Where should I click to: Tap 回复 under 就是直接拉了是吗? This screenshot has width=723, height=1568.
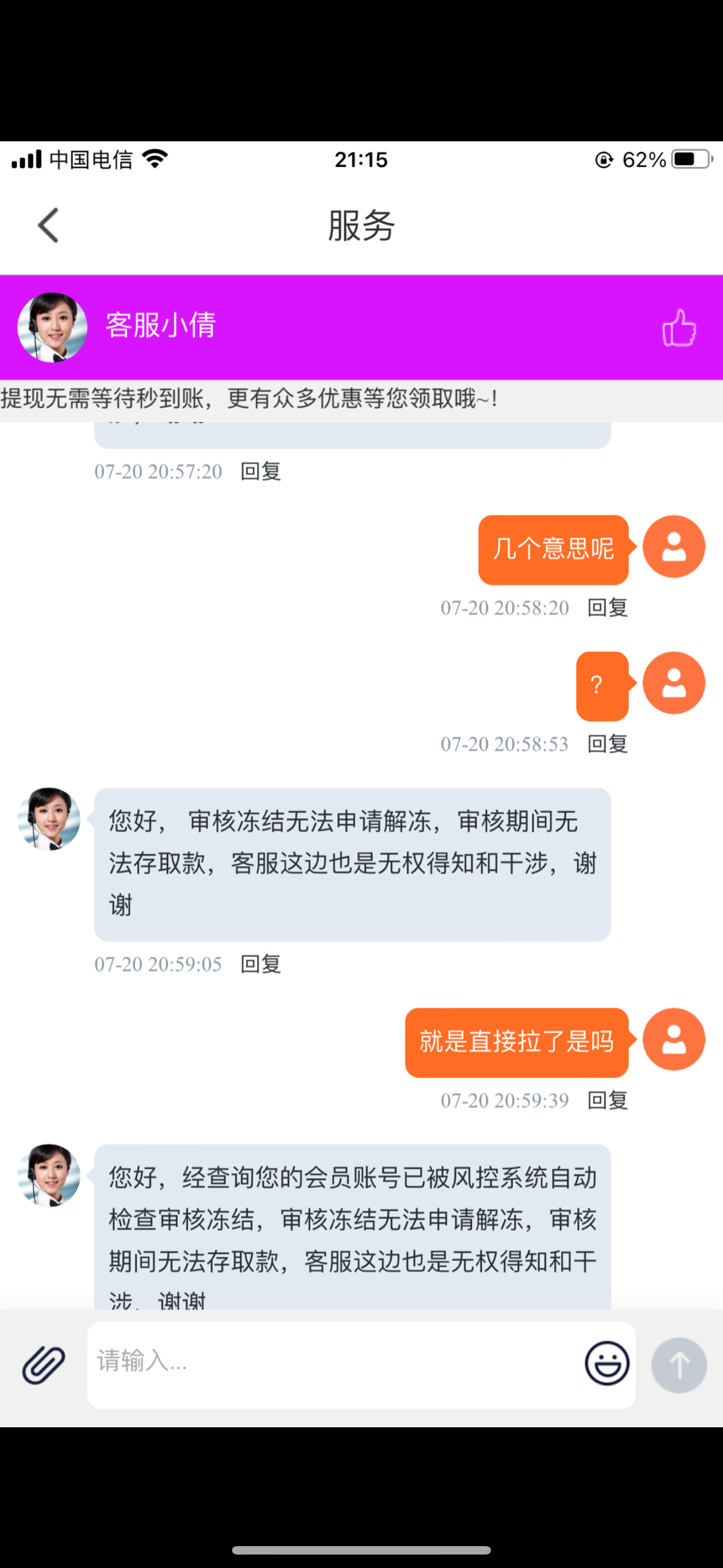pyautogui.click(x=607, y=1100)
